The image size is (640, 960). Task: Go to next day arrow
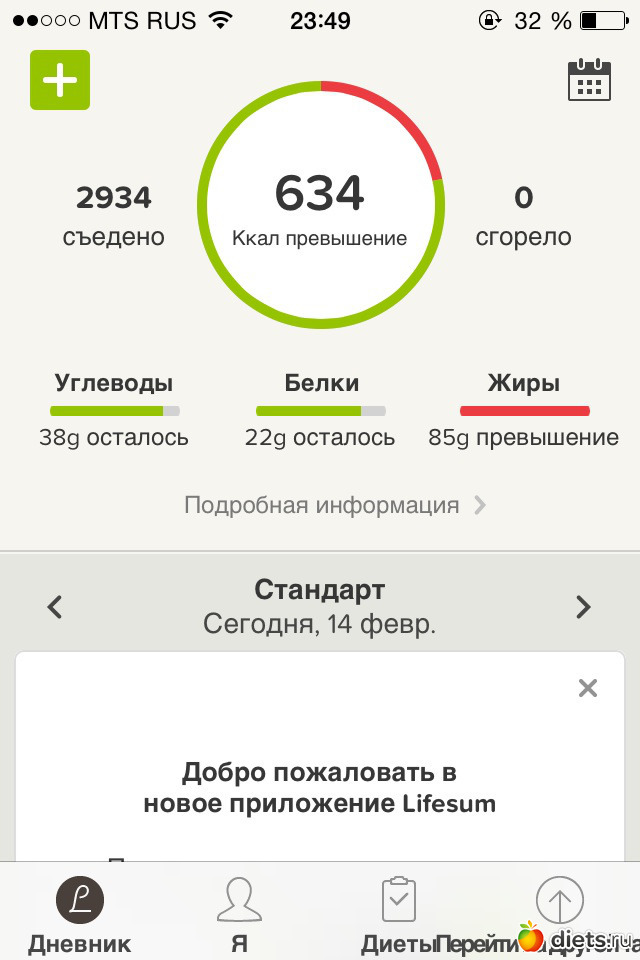coord(583,606)
